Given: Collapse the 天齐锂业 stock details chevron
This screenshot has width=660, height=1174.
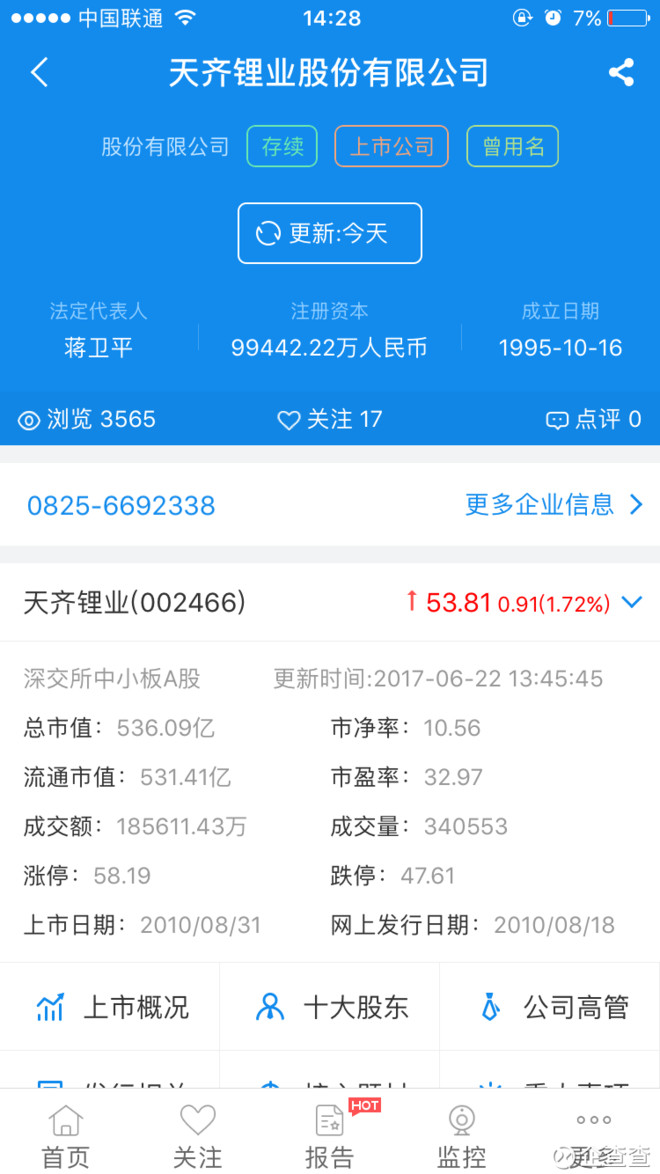Looking at the screenshot, I should (632, 602).
